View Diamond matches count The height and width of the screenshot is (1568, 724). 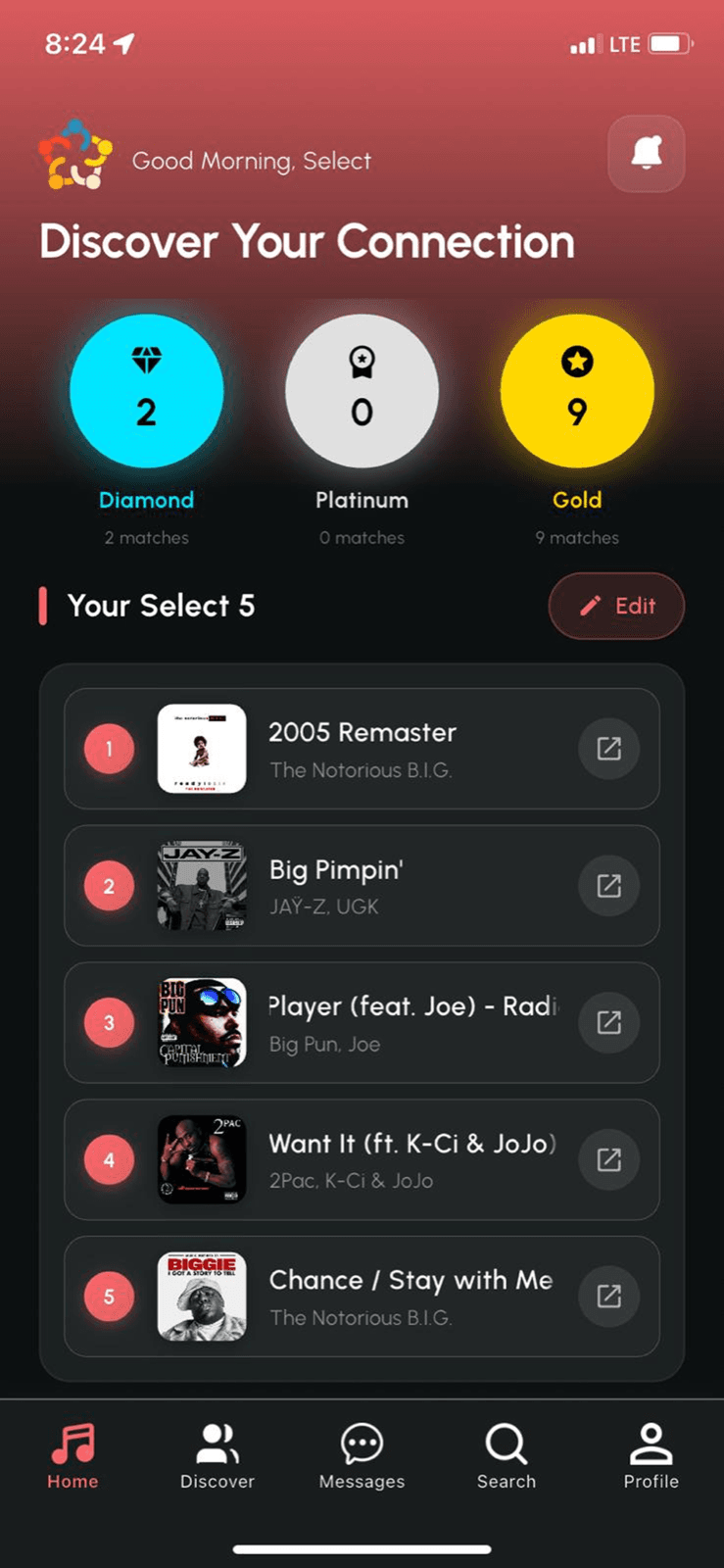(146, 537)
